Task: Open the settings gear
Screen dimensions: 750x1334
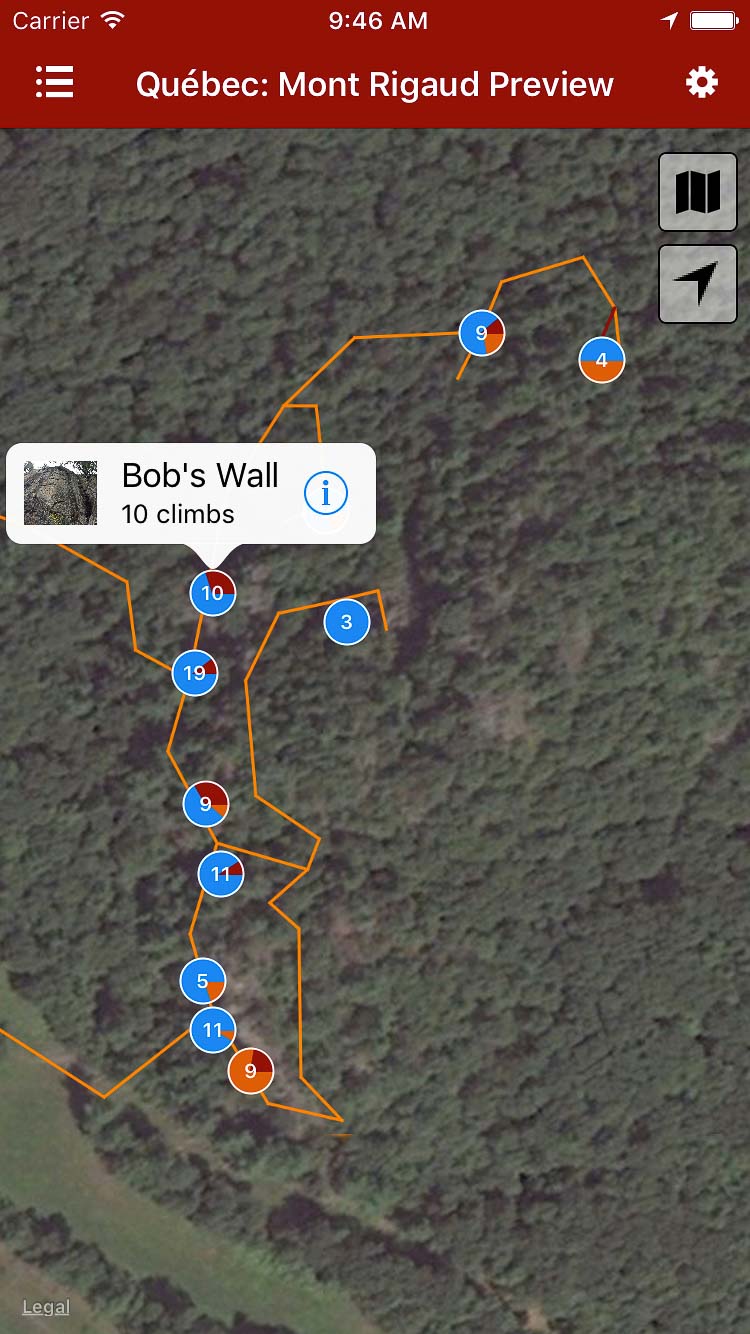Action: pos(701,83)
